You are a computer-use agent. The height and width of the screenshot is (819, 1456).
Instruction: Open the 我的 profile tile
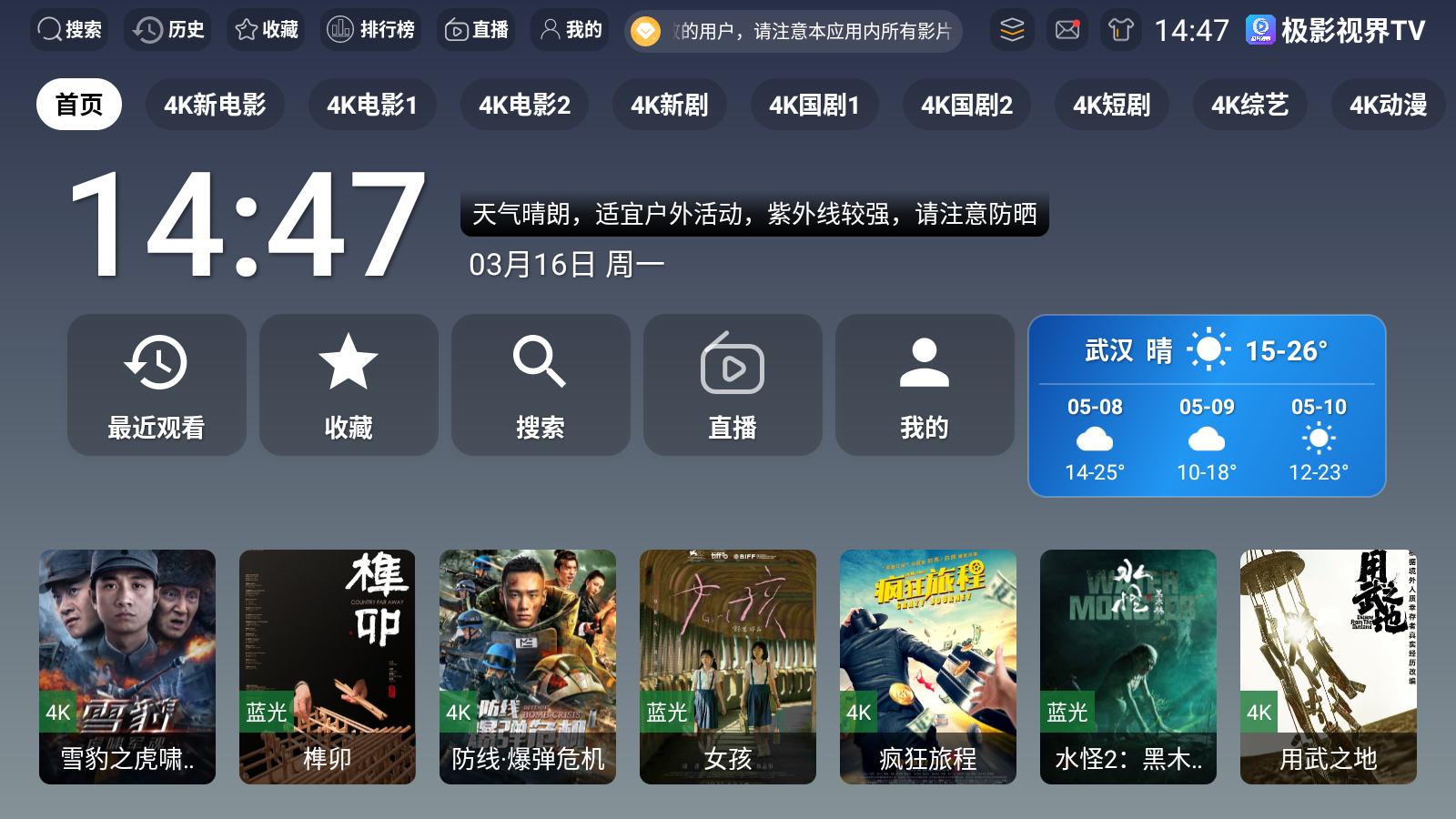[925, 385]
